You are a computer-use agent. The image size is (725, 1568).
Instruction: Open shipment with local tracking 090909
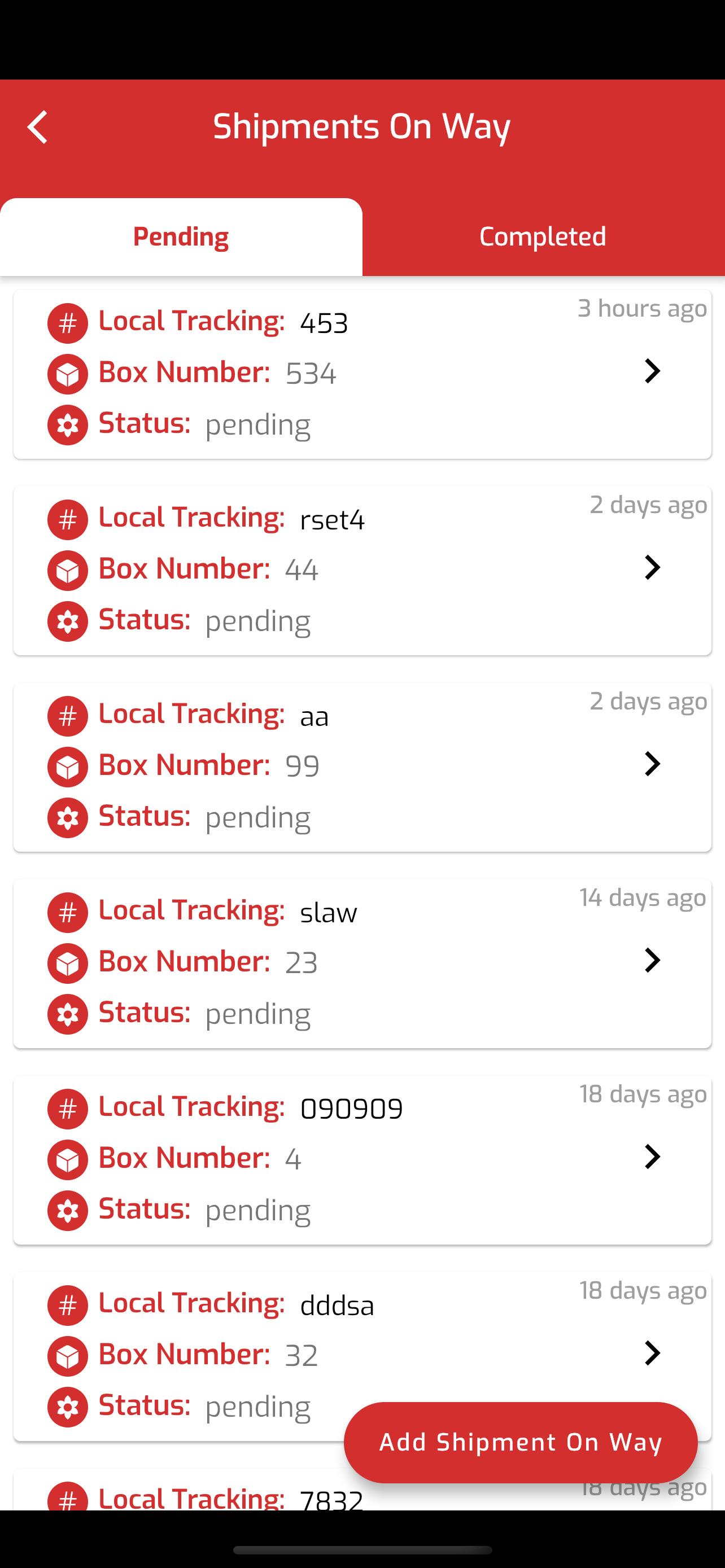362,1160
